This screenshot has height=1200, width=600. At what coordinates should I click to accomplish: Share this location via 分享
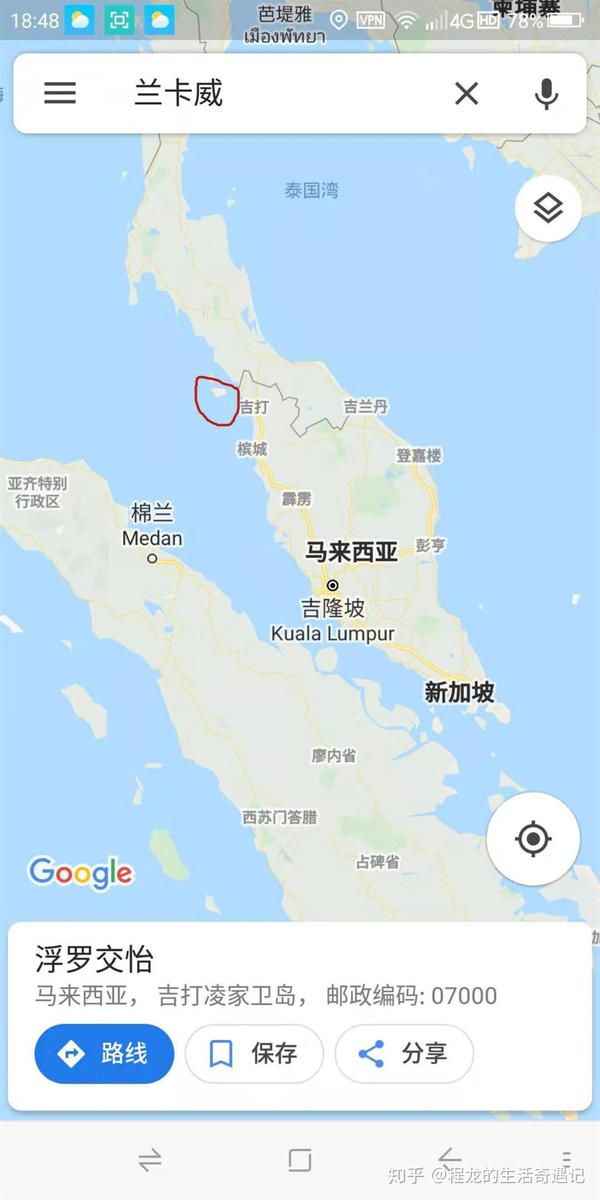403,1053
